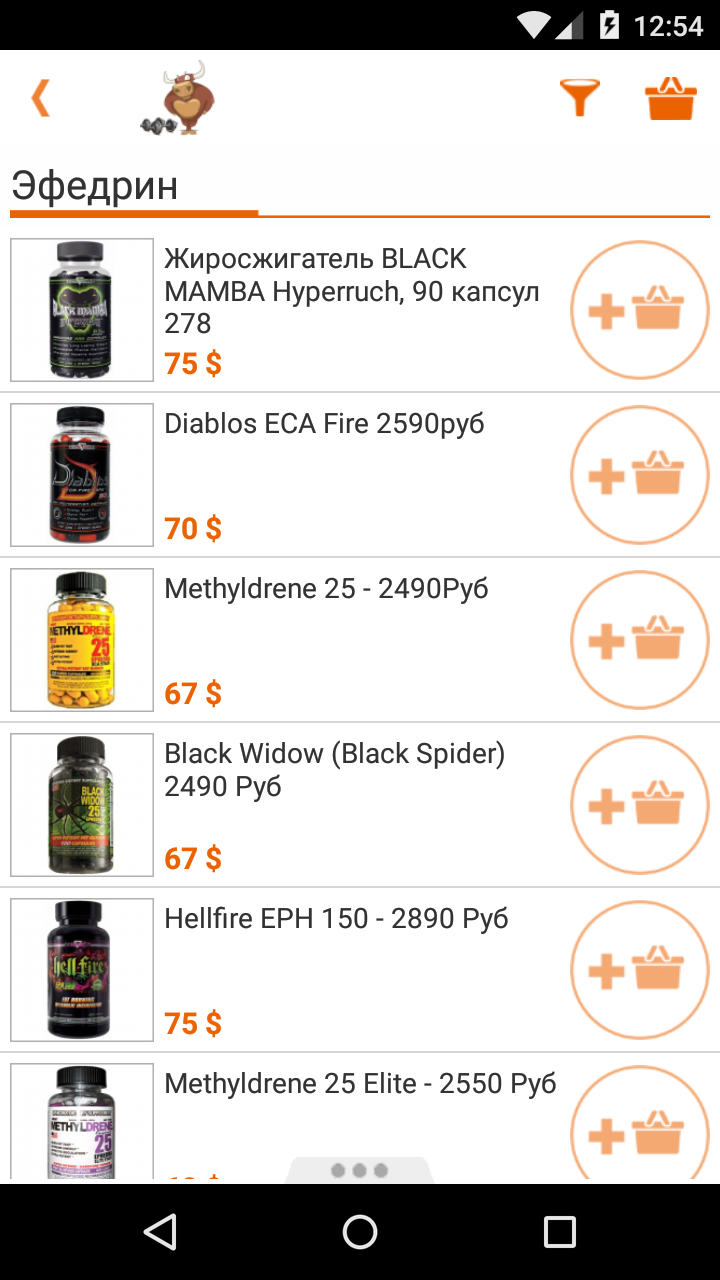Open Methyldrene 25 - 2490Руб product page
Screen dimensions: 720x1280
326,589
